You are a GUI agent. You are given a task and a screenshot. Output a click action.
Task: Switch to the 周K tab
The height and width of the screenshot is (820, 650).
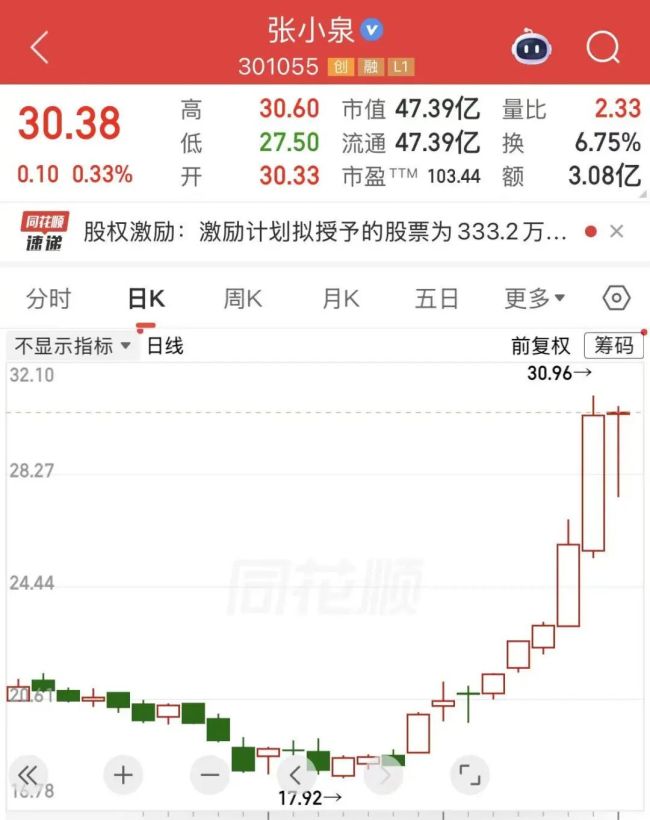pyautogui.click(x=243, y=298)
